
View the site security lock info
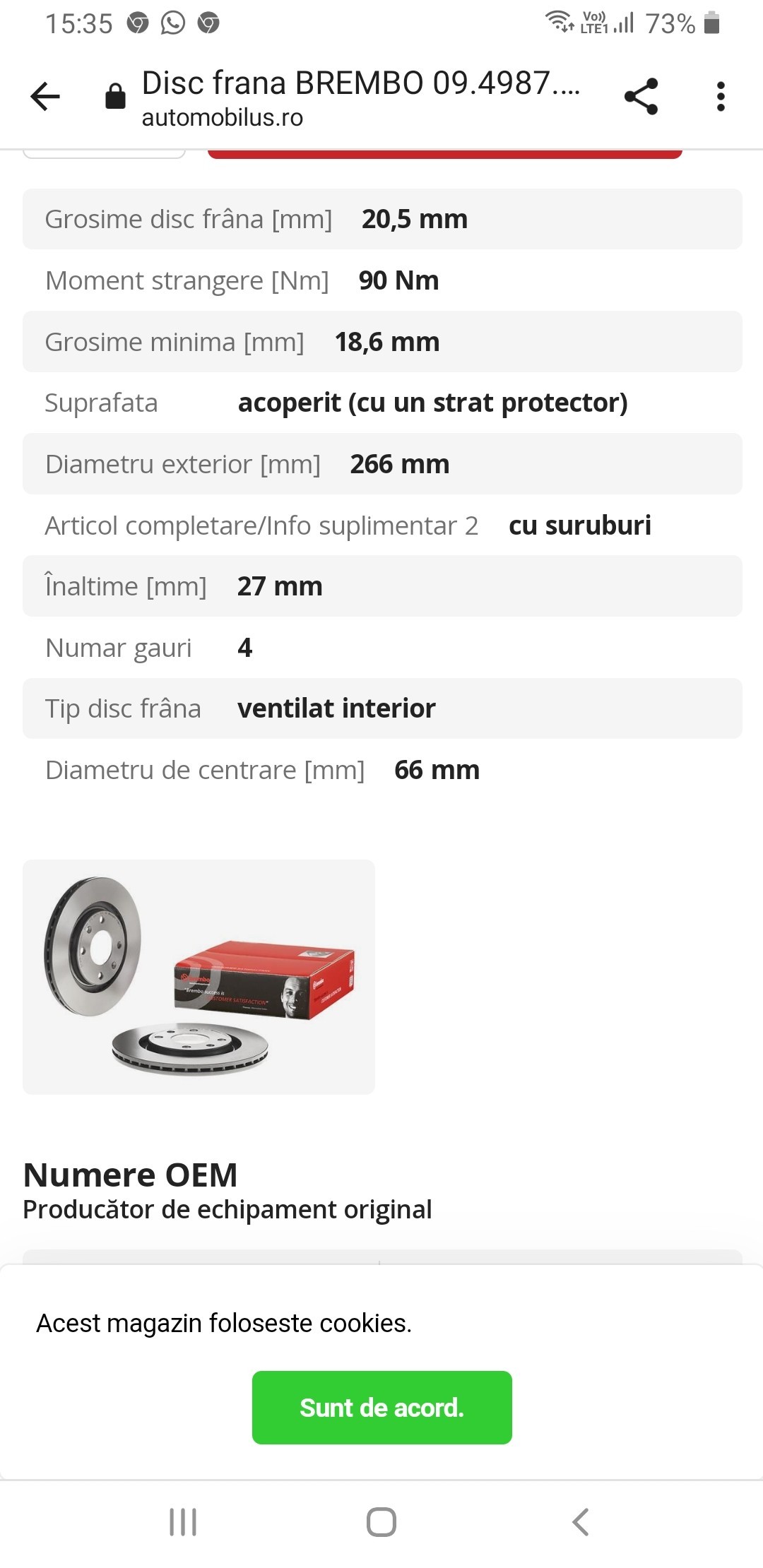(115, 97)
